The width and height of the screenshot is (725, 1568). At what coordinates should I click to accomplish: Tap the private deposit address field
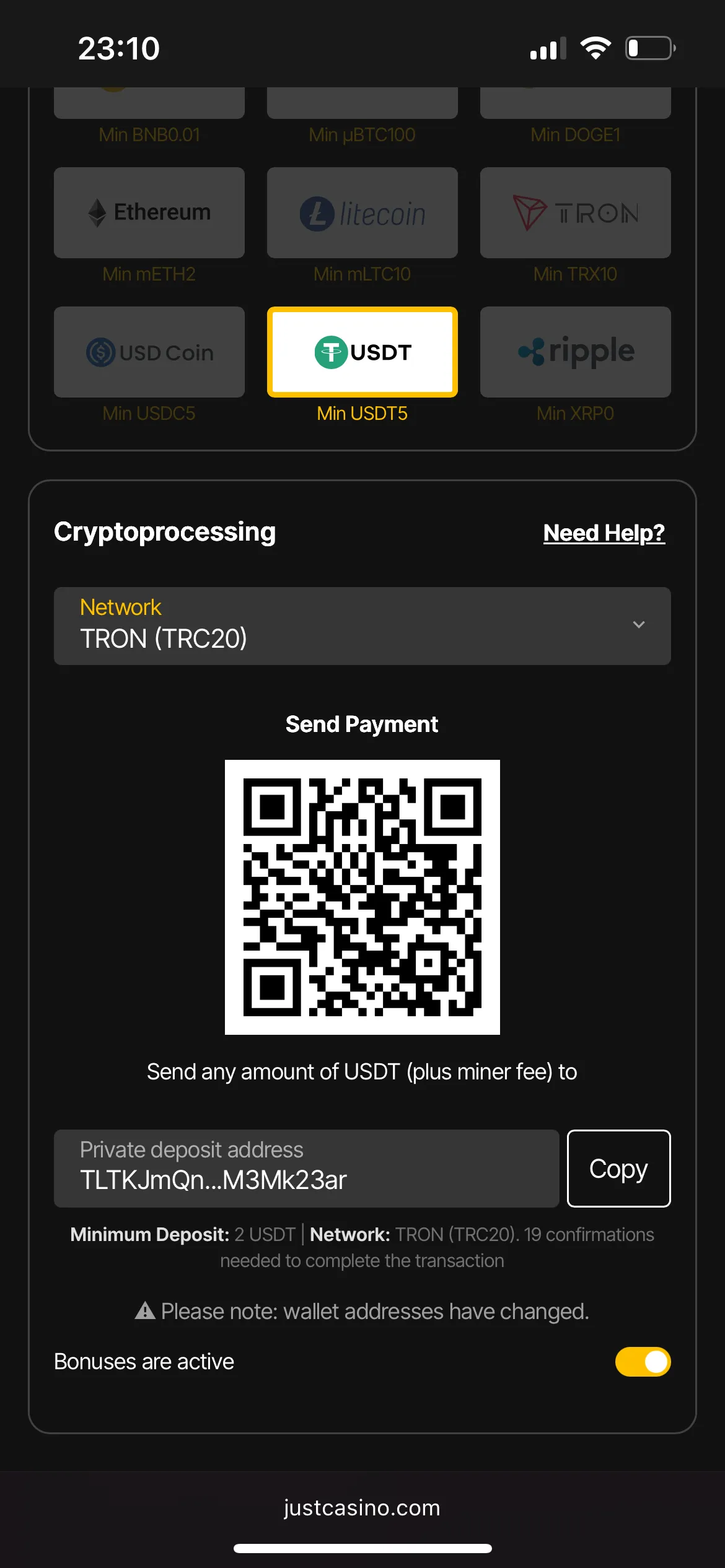306,1169
